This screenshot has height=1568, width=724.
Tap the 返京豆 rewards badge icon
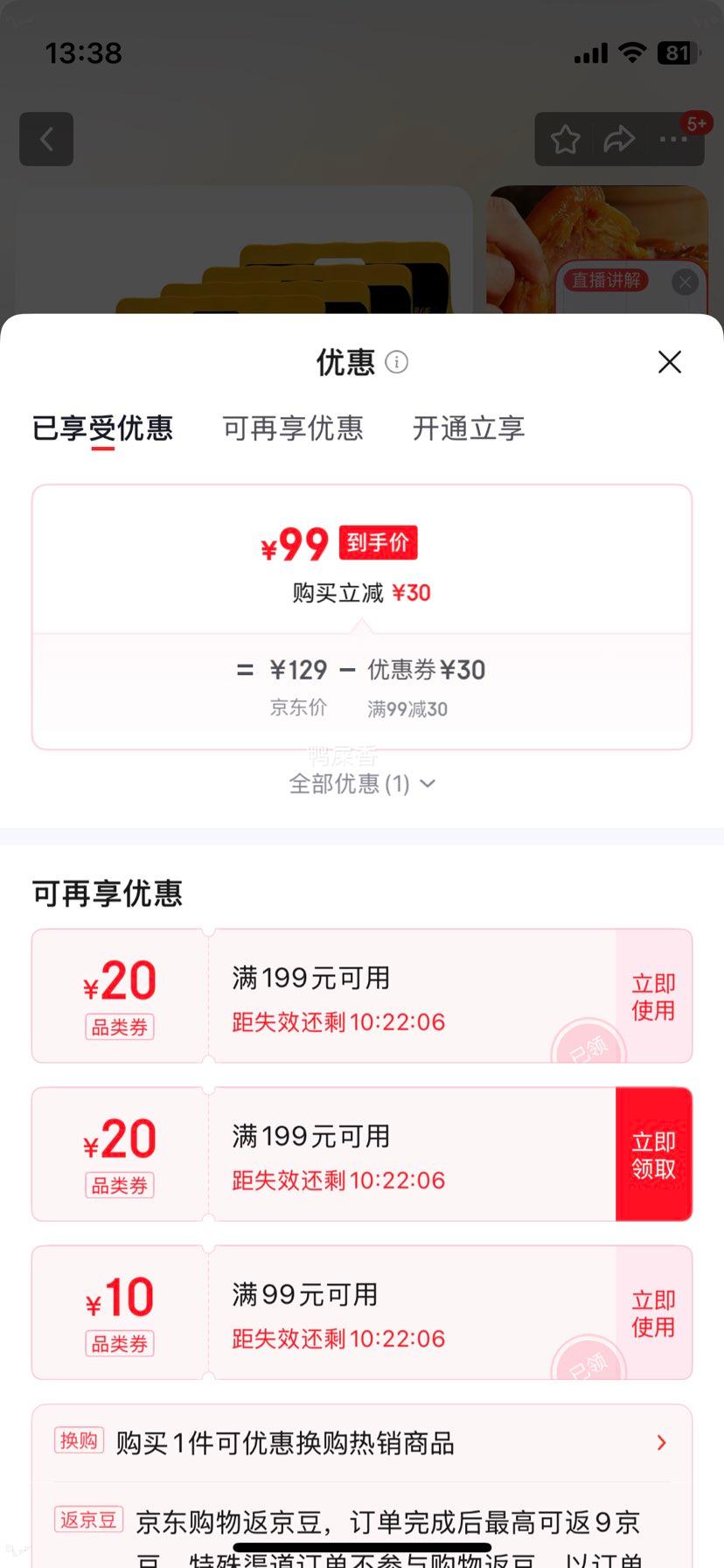[87, 1519]
